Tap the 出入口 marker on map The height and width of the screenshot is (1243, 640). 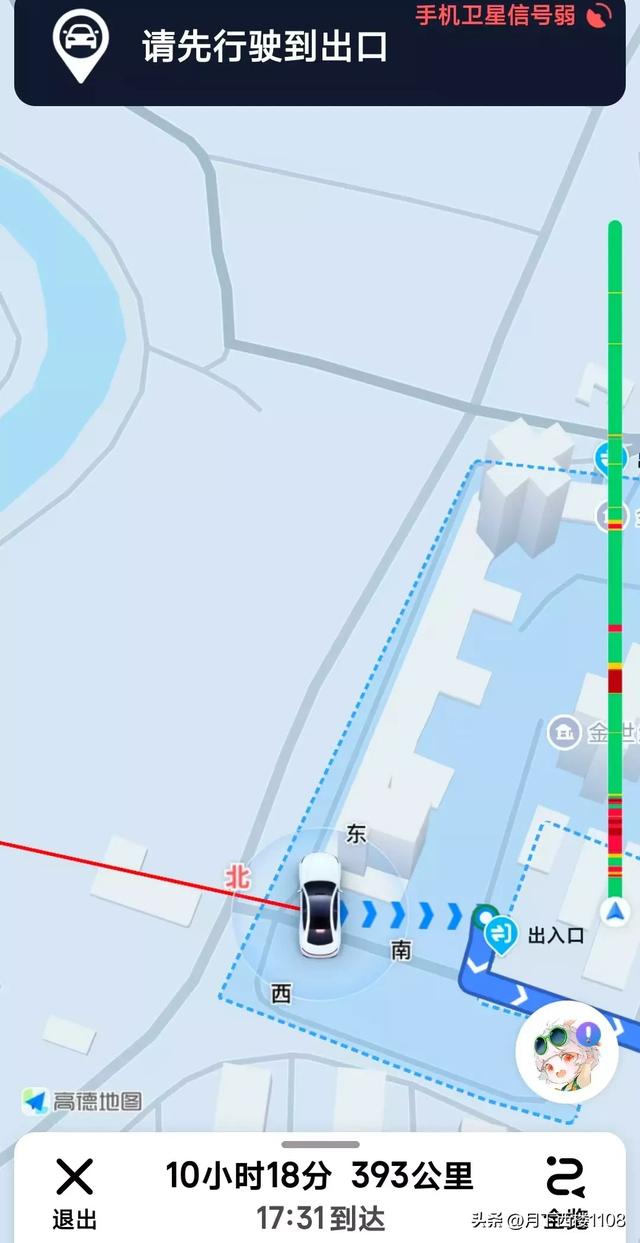[500, 935]
